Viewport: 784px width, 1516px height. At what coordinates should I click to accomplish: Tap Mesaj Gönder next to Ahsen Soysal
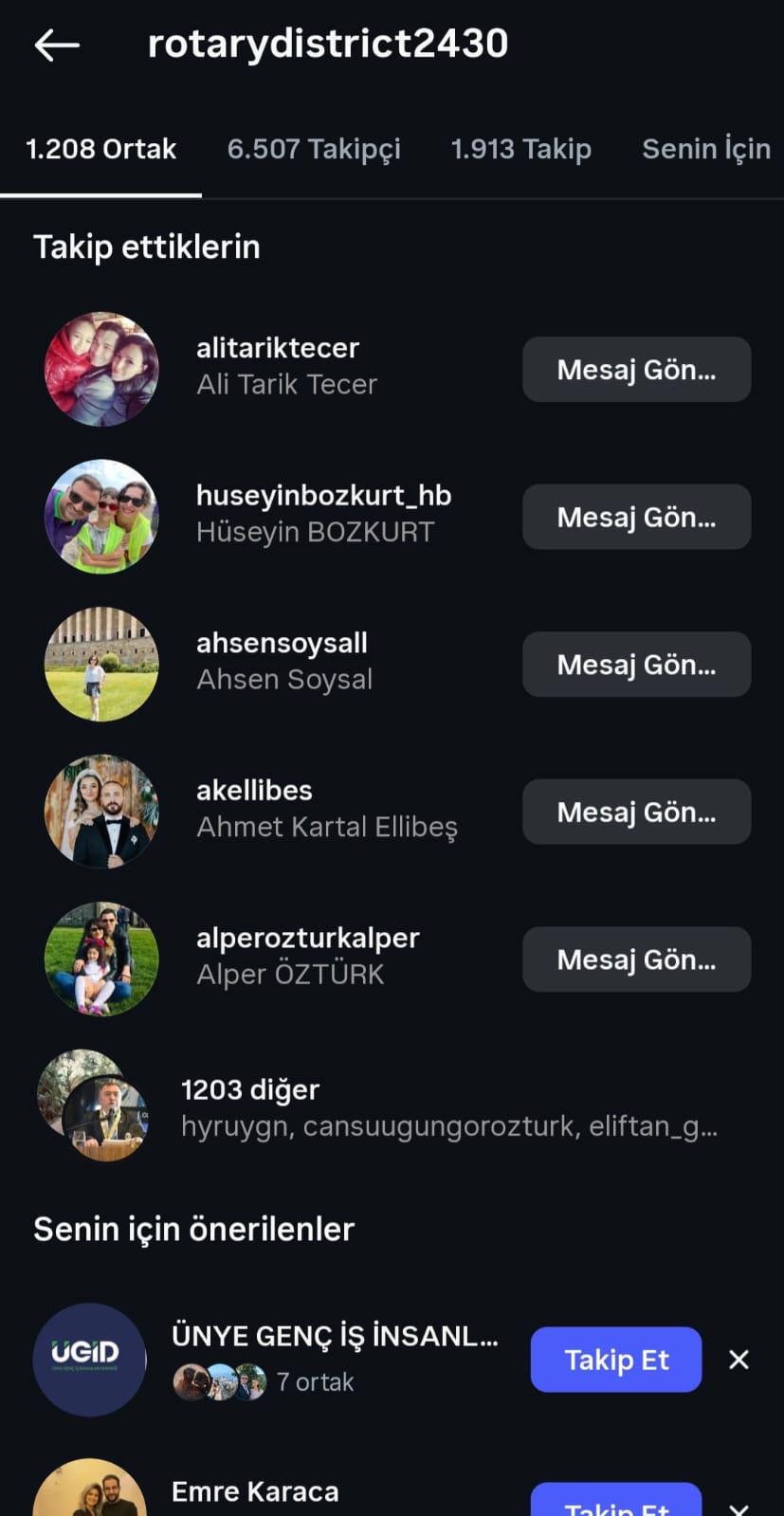[636, 665]
